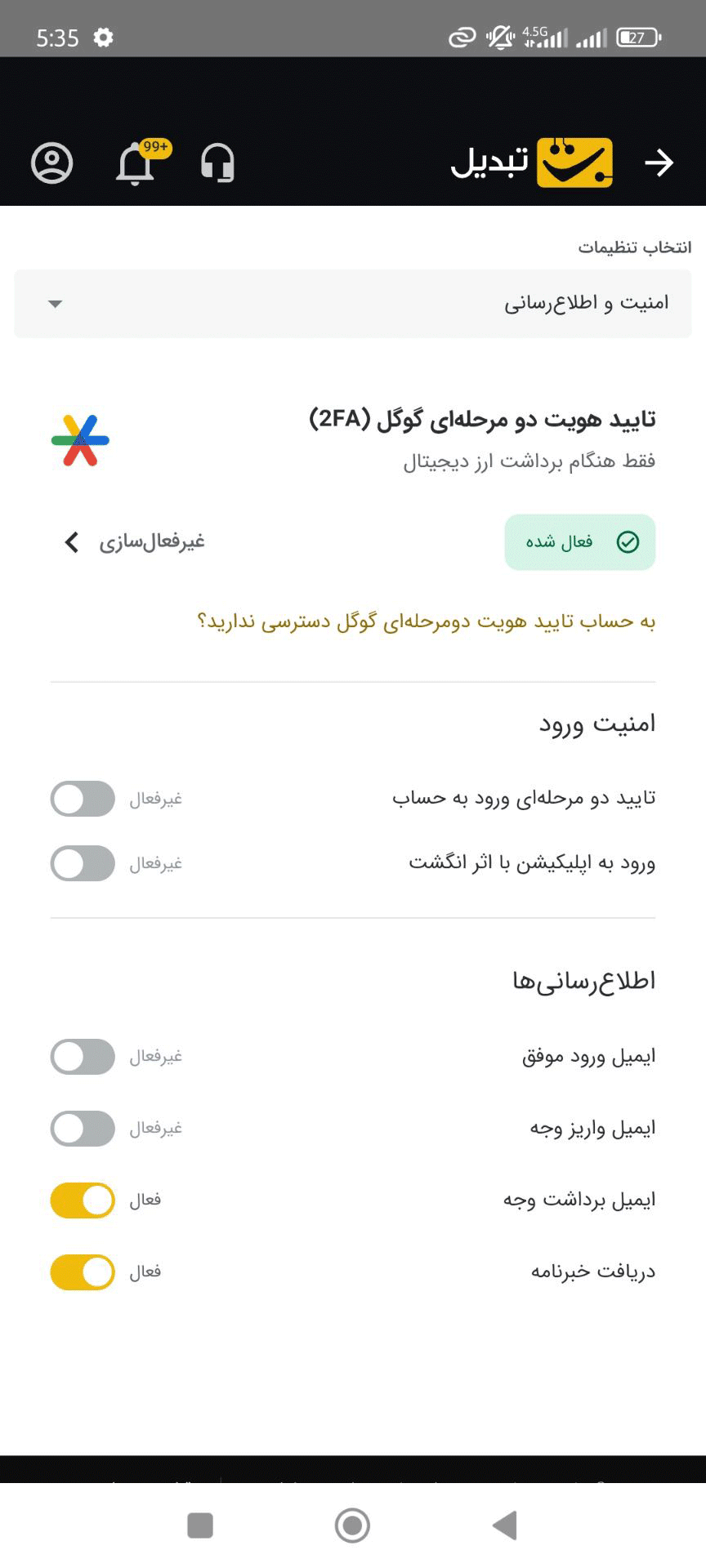Open the lost 2FA account access link
The image size is (706, 1568).
click(x=426, y=622)
